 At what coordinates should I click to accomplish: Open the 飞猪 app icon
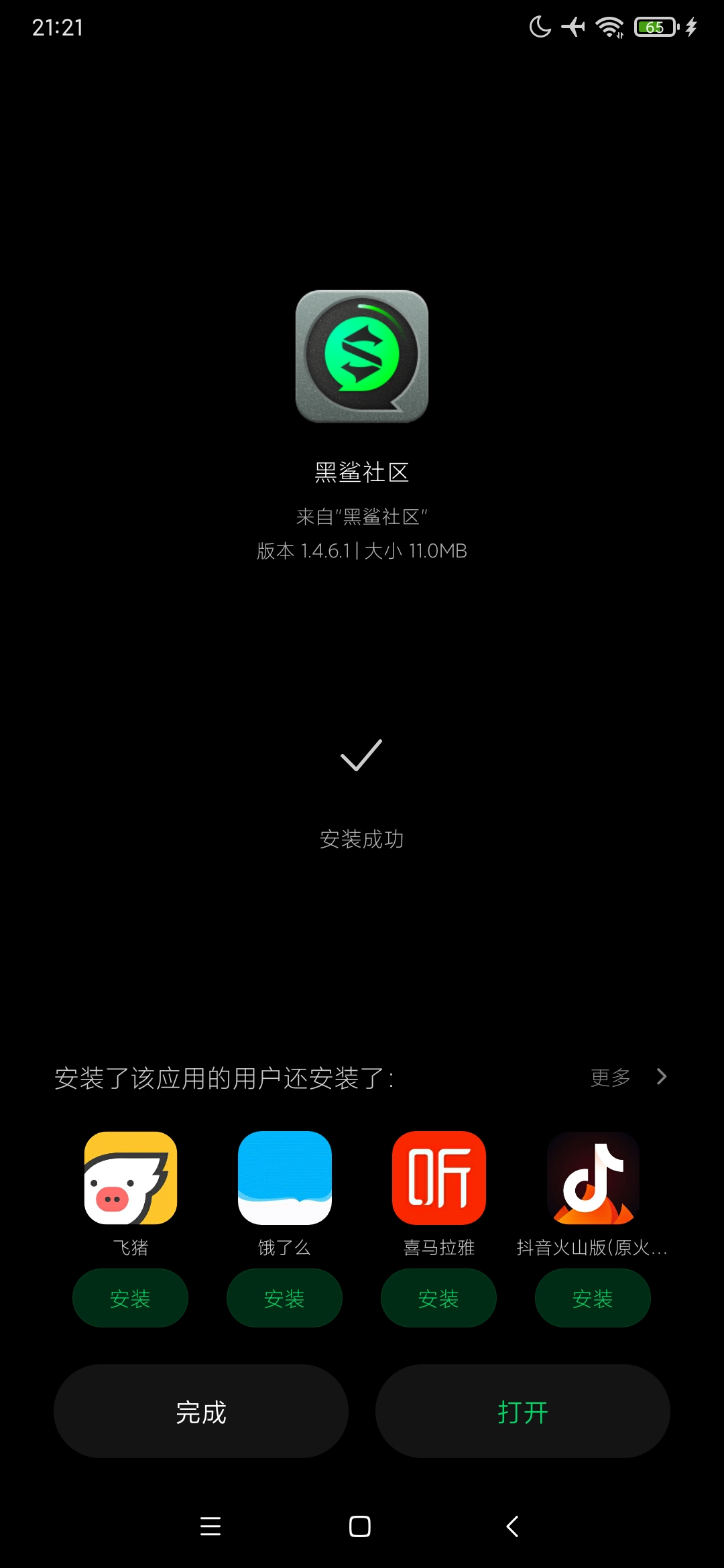point(131,1178)
